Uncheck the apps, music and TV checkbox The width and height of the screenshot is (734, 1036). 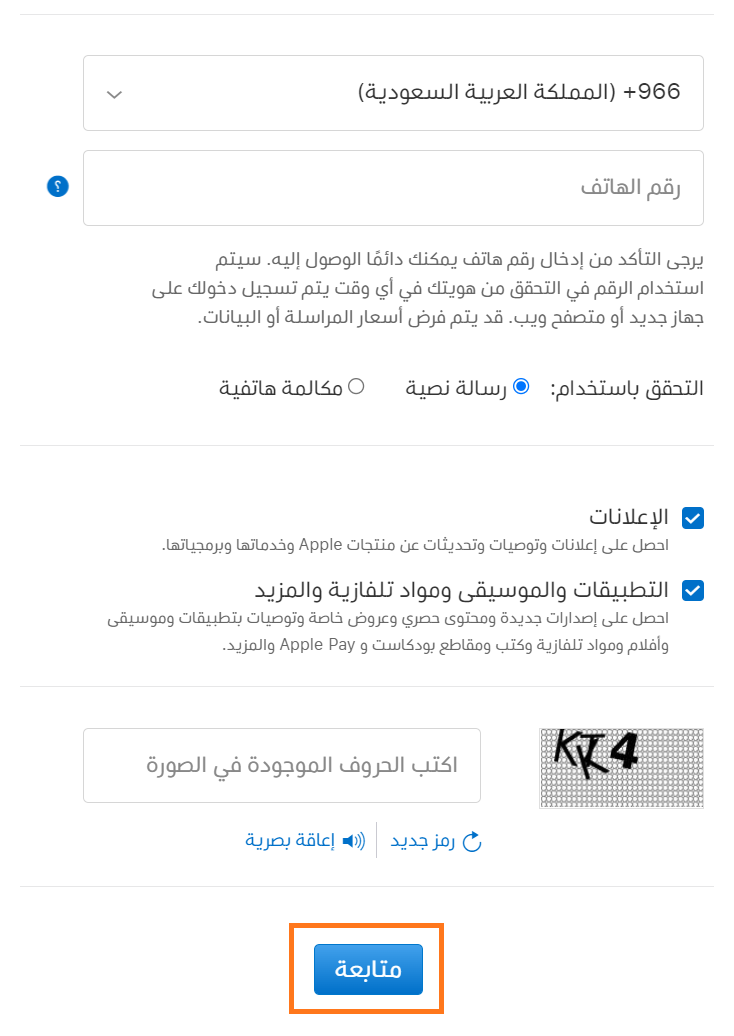click(693, 590)
